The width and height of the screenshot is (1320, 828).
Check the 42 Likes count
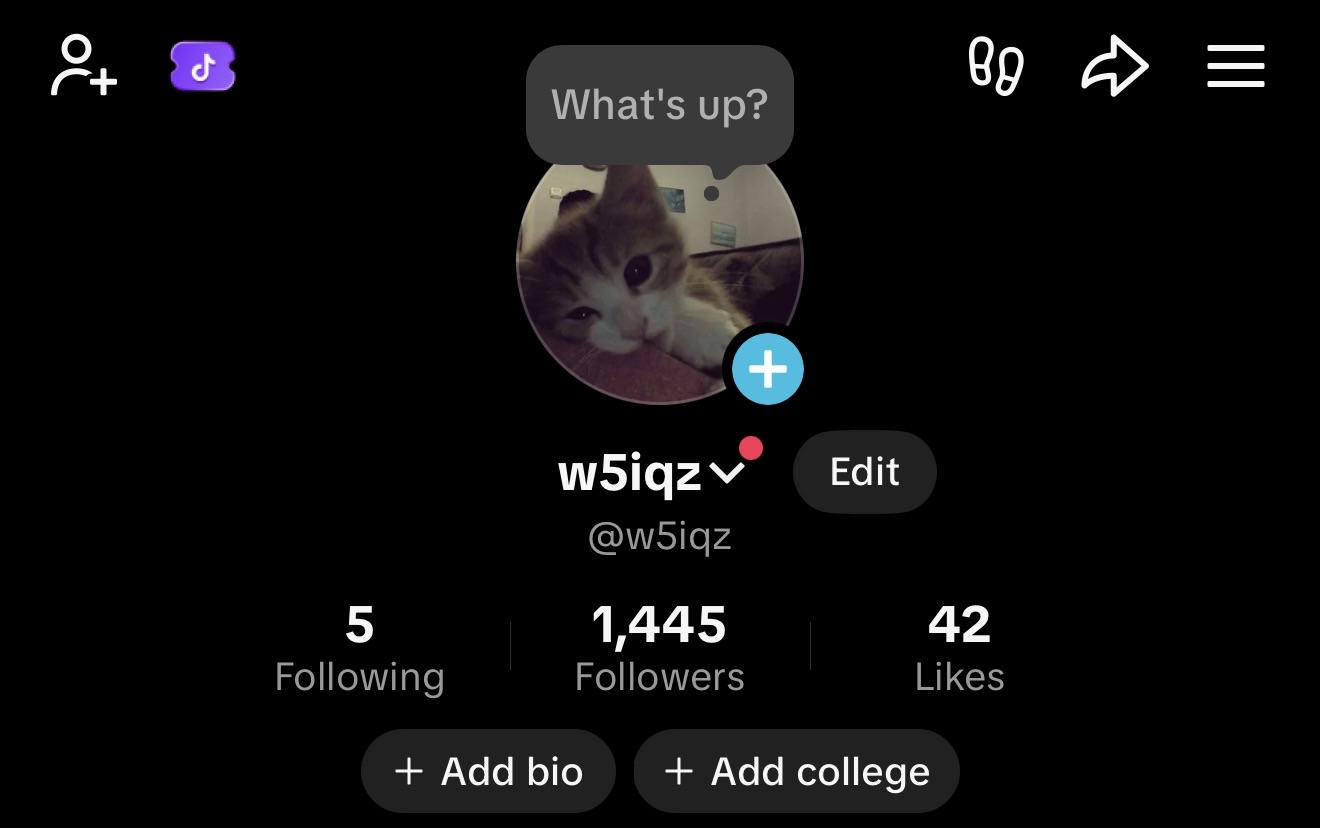[x=959, y=648]
